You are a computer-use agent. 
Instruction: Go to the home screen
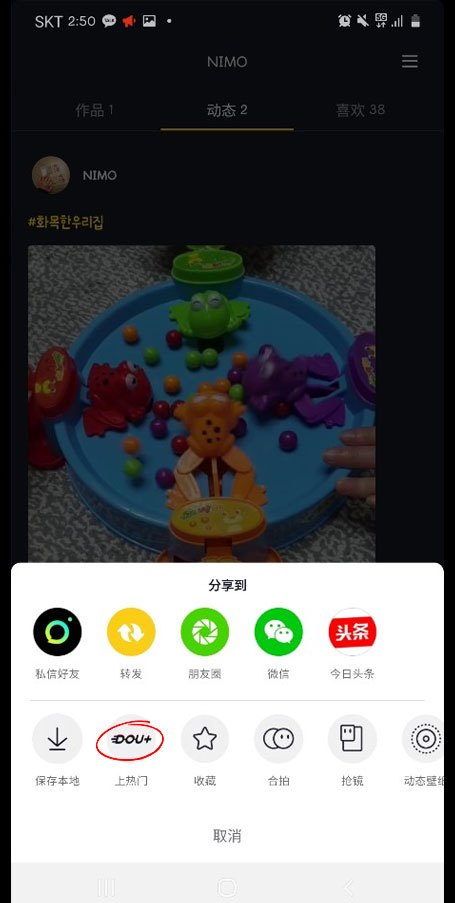[x=227, y=887]
